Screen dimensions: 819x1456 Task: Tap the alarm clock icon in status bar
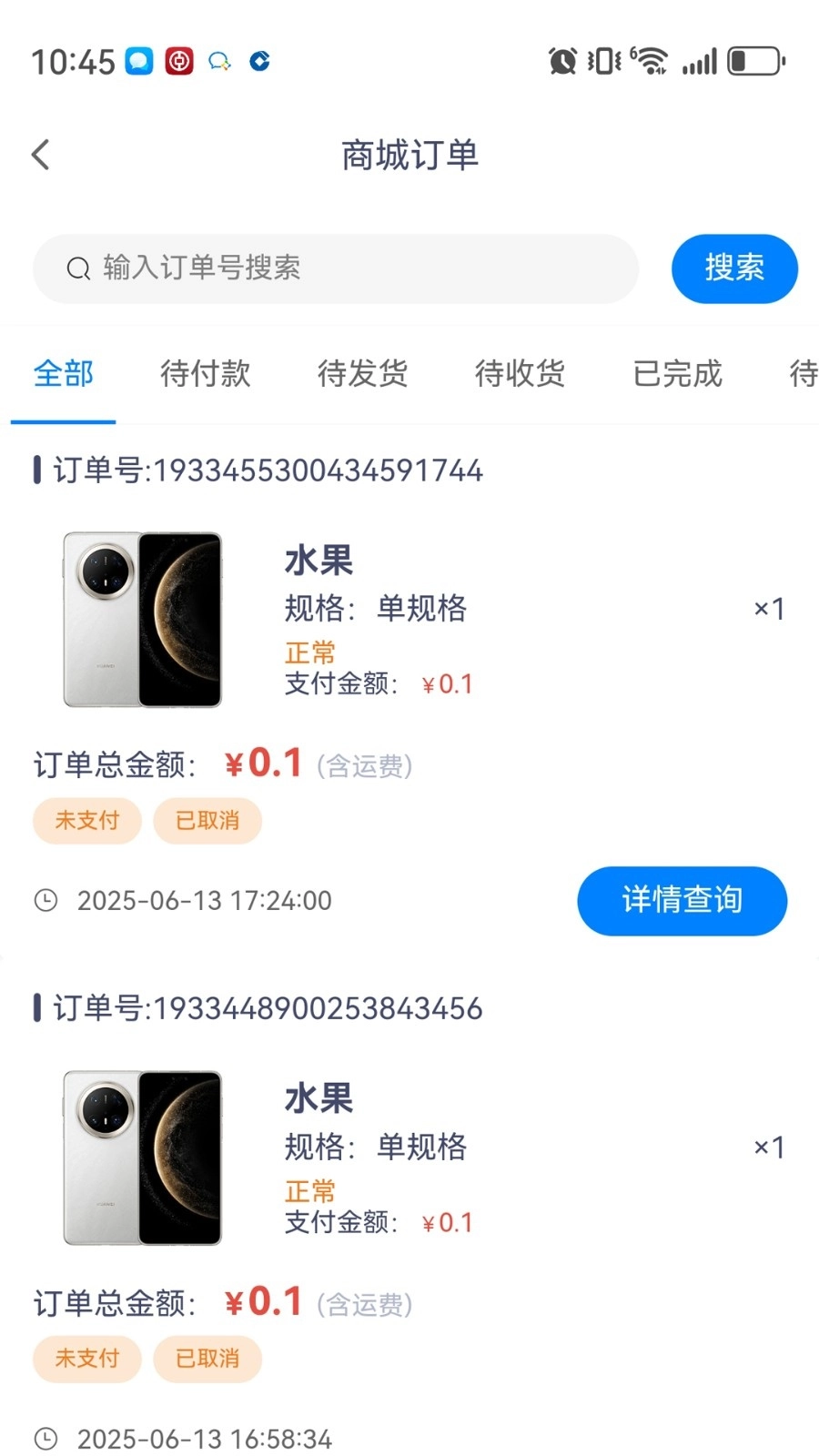click(561, 60)
